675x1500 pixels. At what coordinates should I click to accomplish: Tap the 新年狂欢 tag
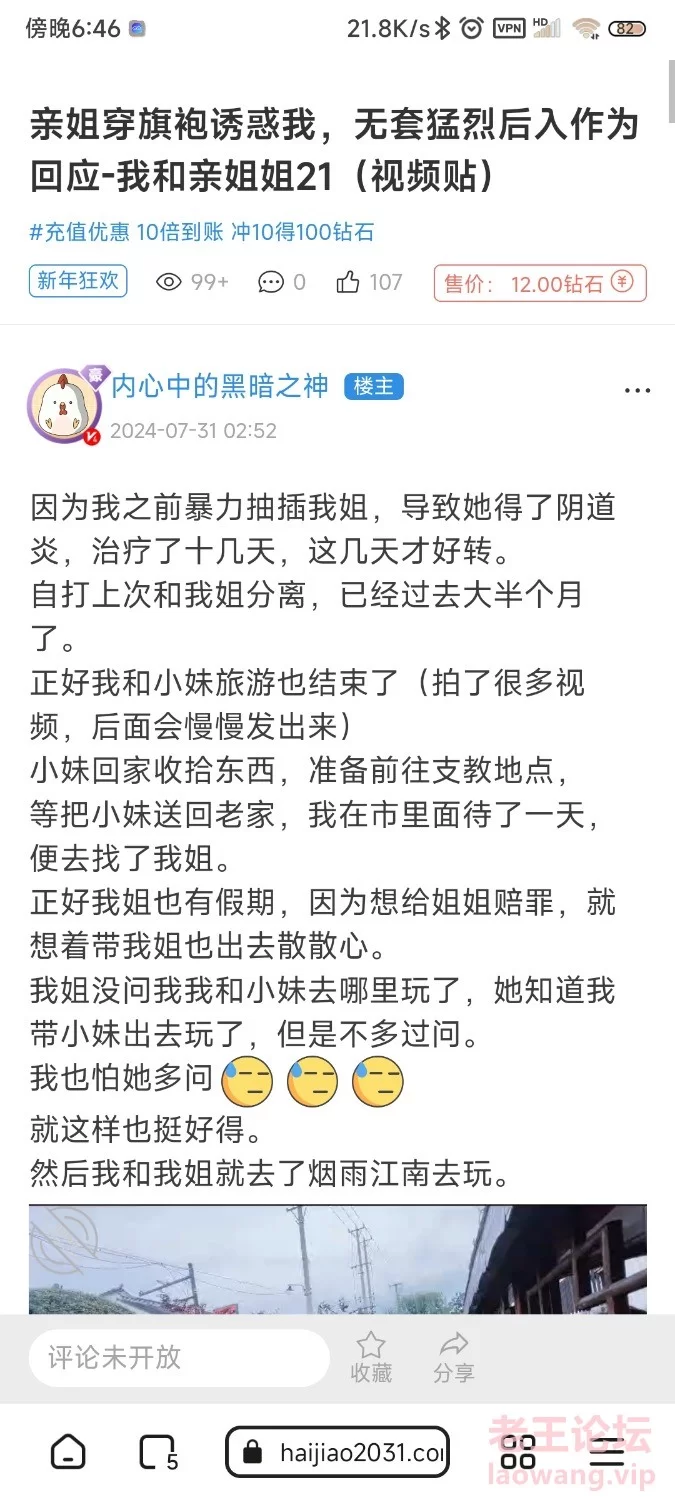[78, 282]
